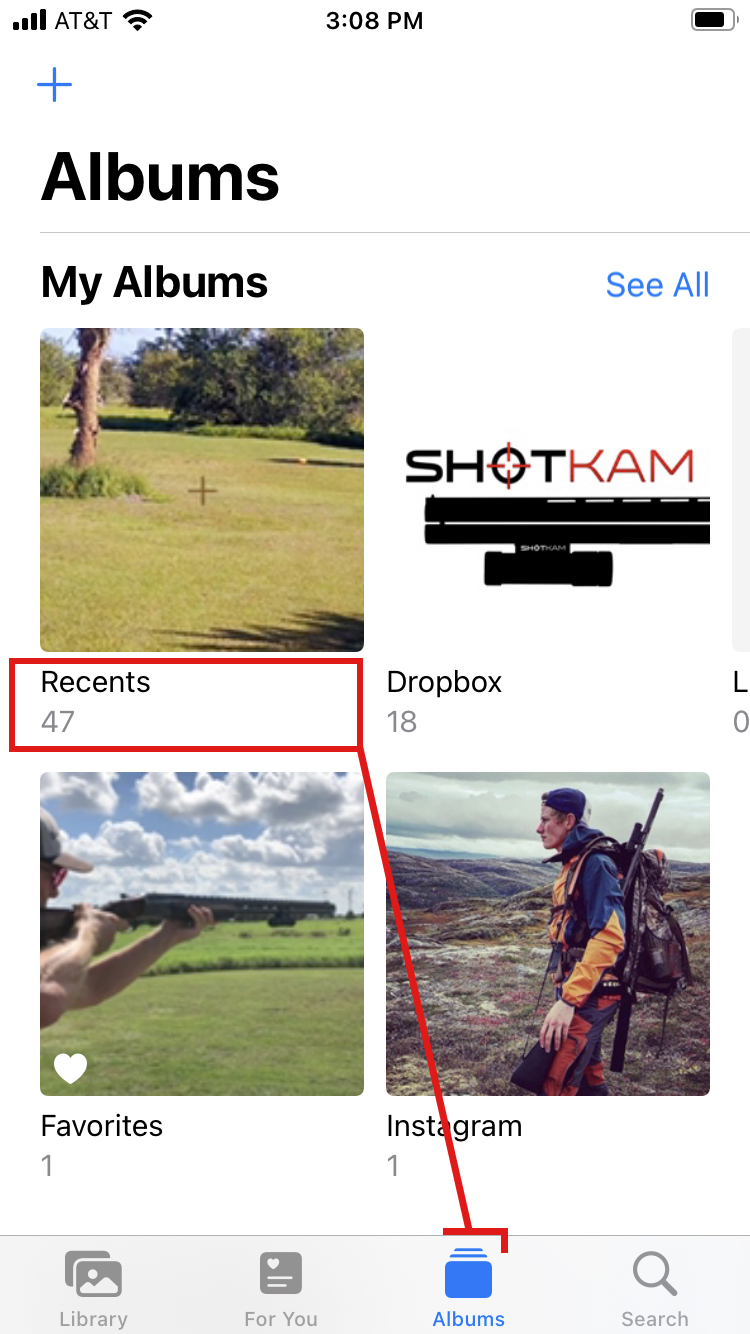750x1334 pixels.
Task: Switch to the Library tab
Action: coord(93,1289)
